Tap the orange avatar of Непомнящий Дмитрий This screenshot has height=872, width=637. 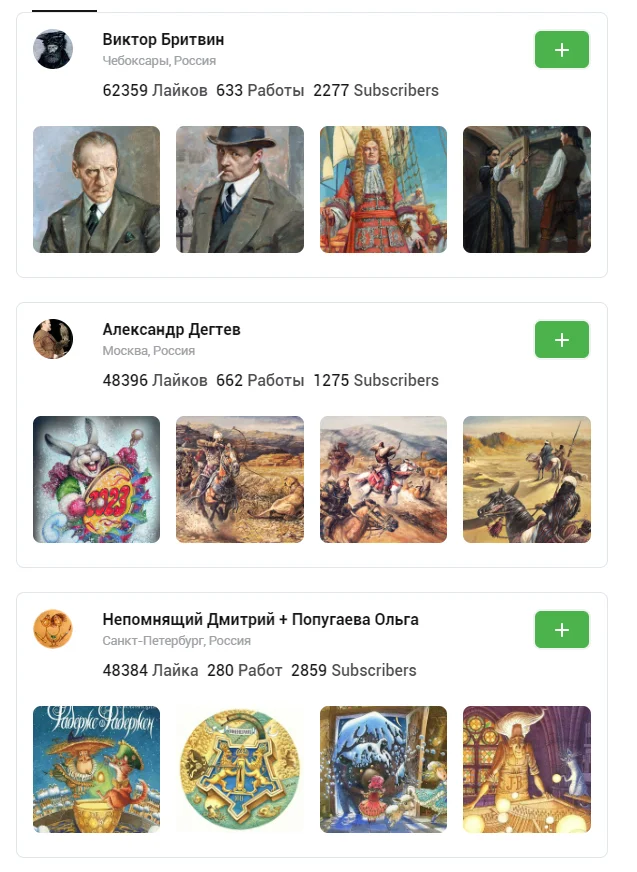tap(53, 629)
